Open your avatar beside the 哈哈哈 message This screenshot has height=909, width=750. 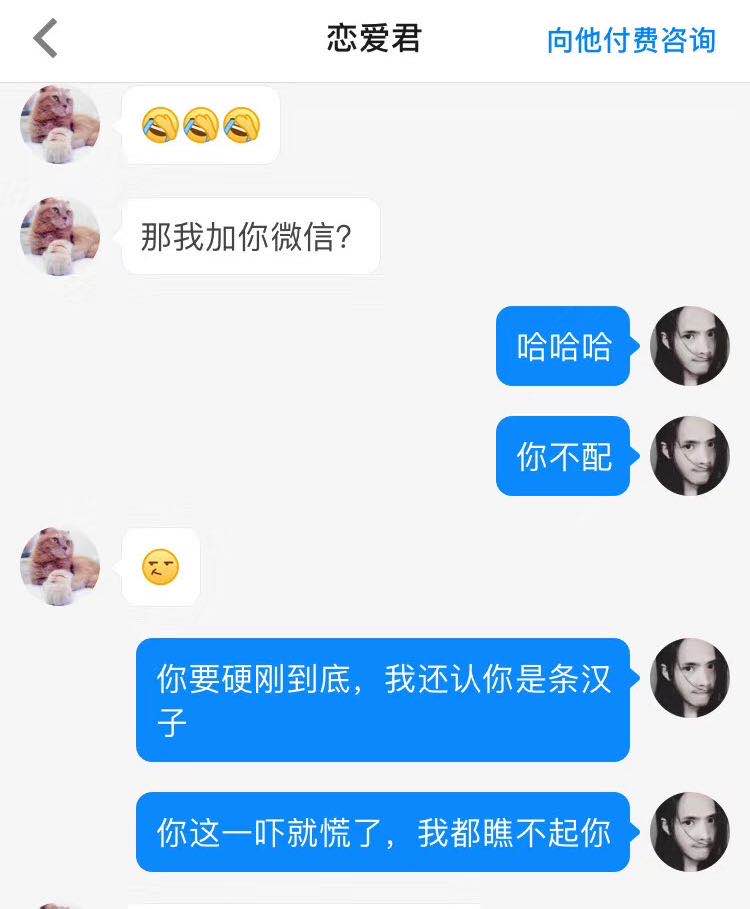pyautogui.click(x=688, y=345)
